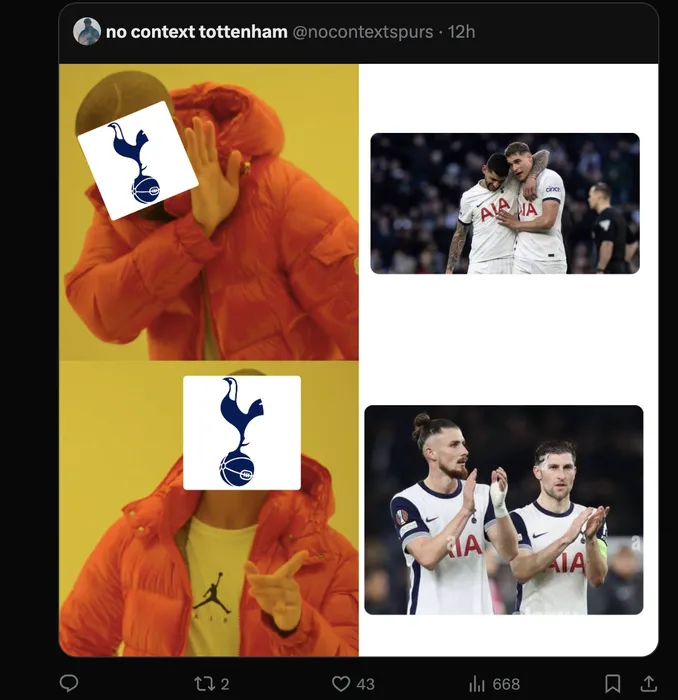View the post's analytics
This screenshot has height=700, width=678.
(478, 683)
